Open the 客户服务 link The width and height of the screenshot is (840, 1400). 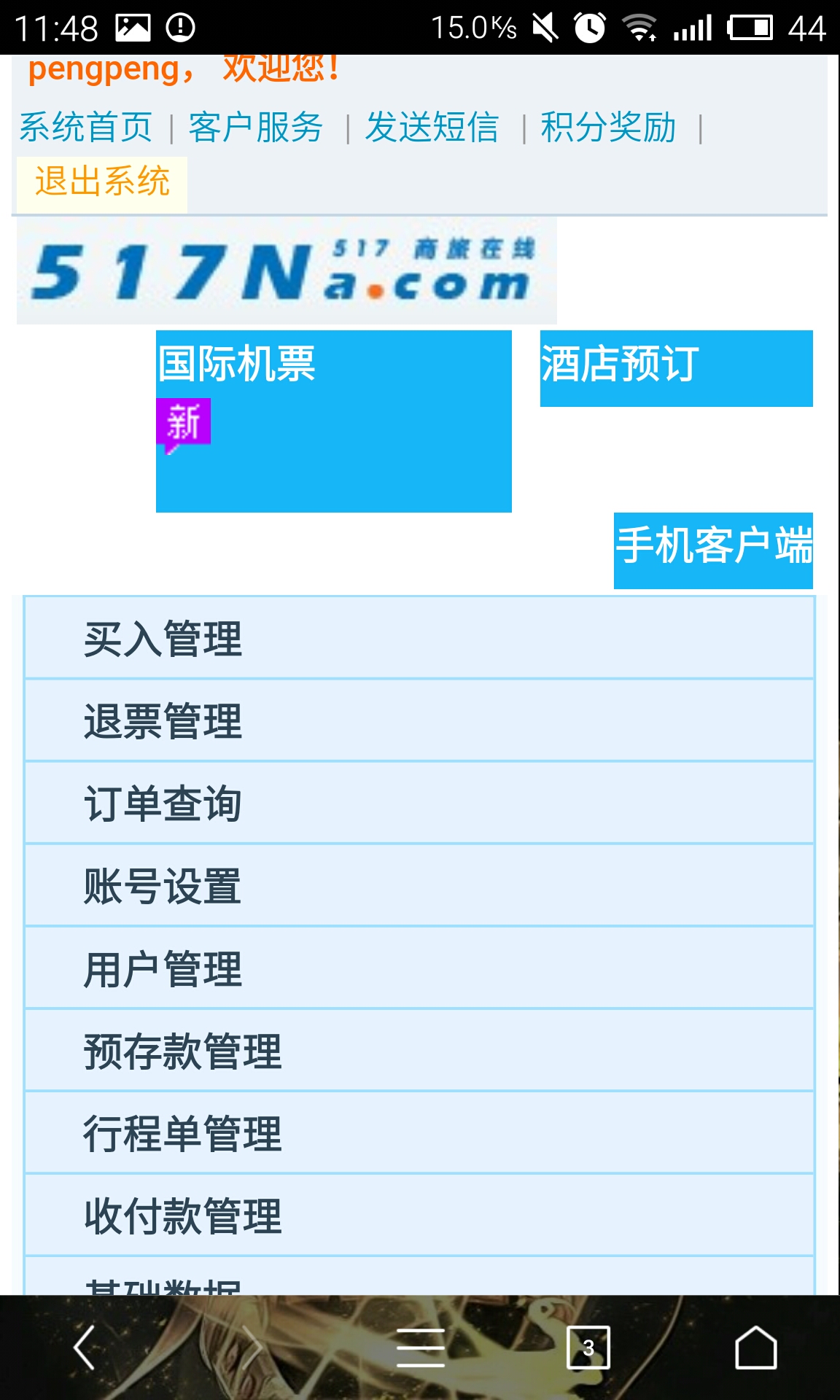tap(256, 128)
